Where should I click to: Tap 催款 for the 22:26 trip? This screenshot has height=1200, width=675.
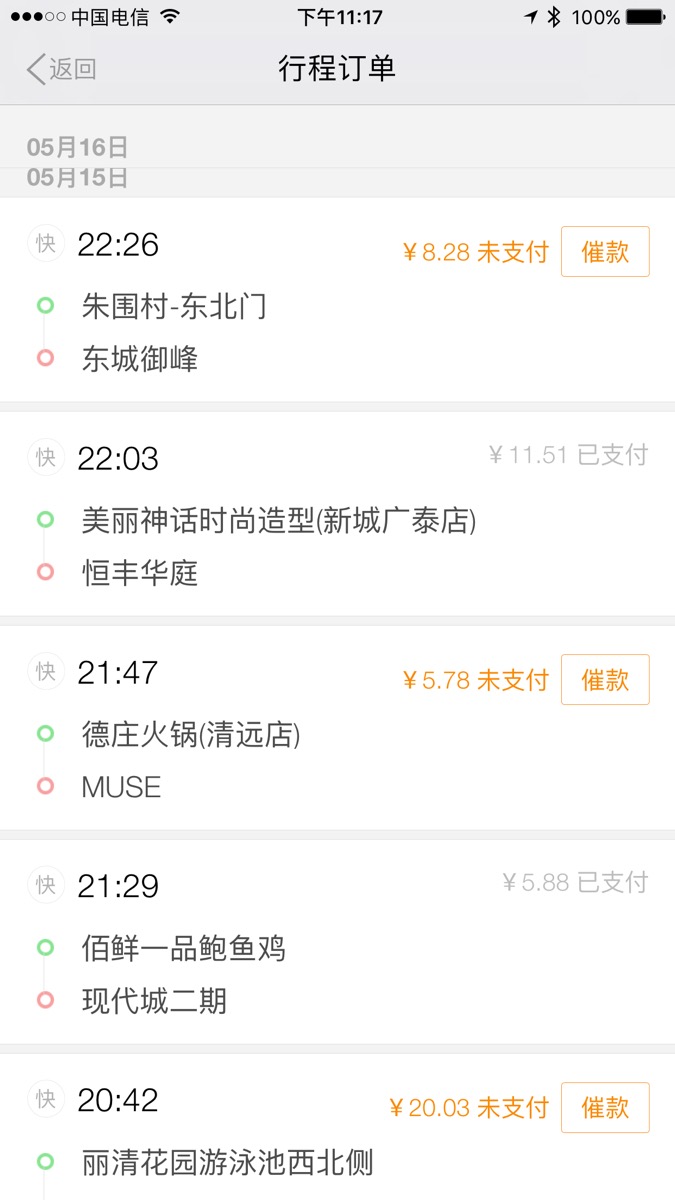click(x=605, y=251)
